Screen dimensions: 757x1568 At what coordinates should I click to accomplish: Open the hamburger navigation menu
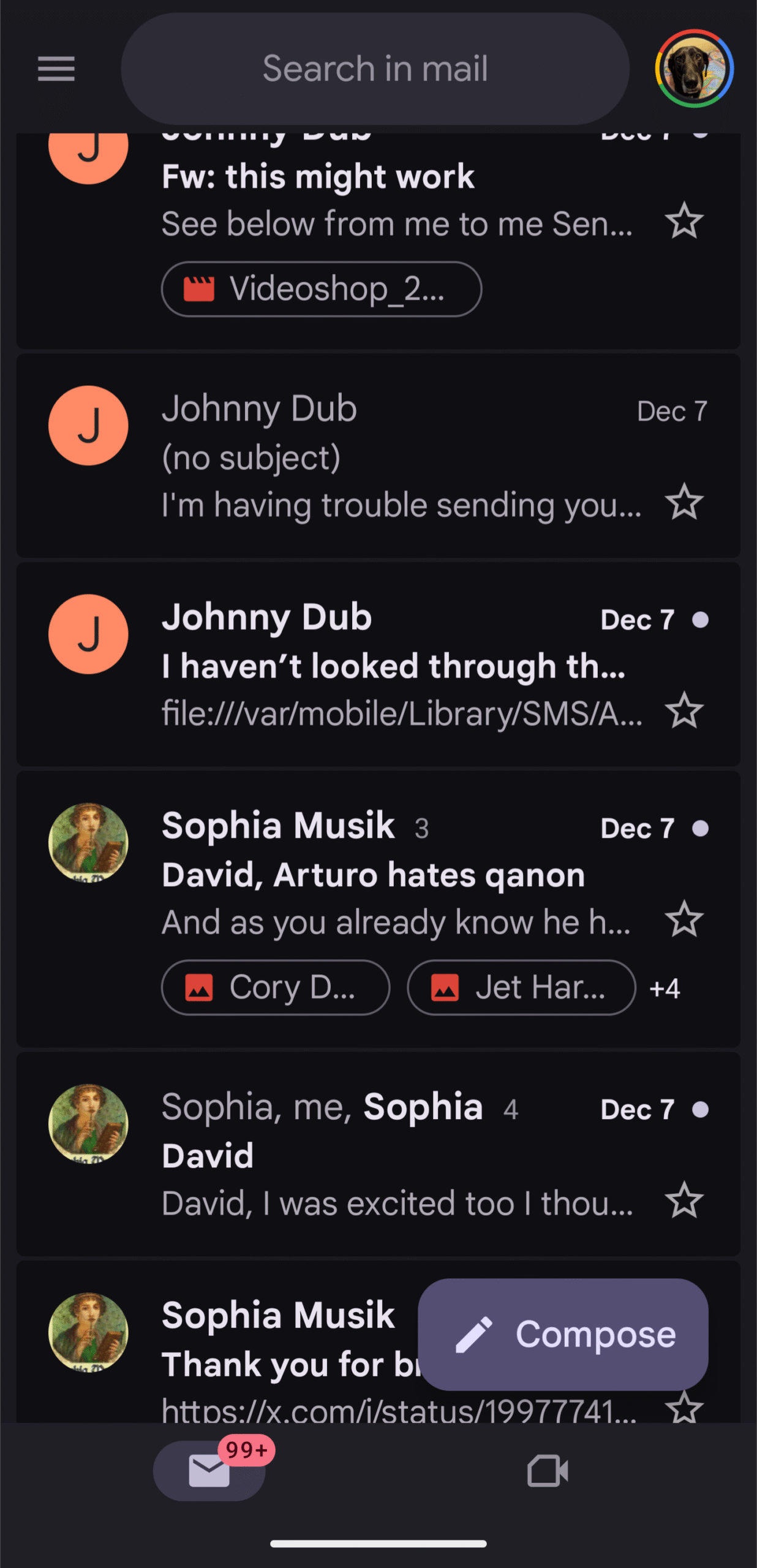click(56, 69)
